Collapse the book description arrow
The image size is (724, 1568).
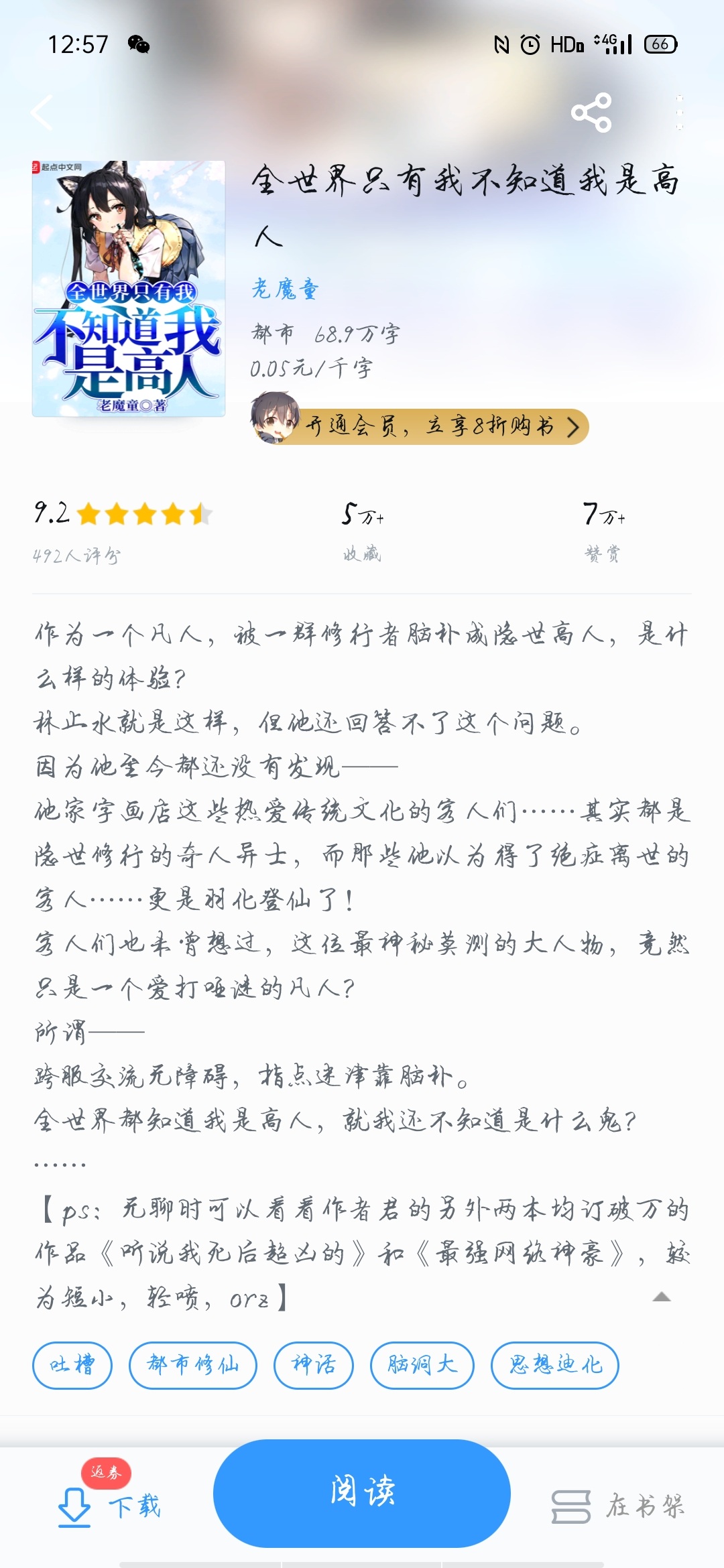[661, 1297]
